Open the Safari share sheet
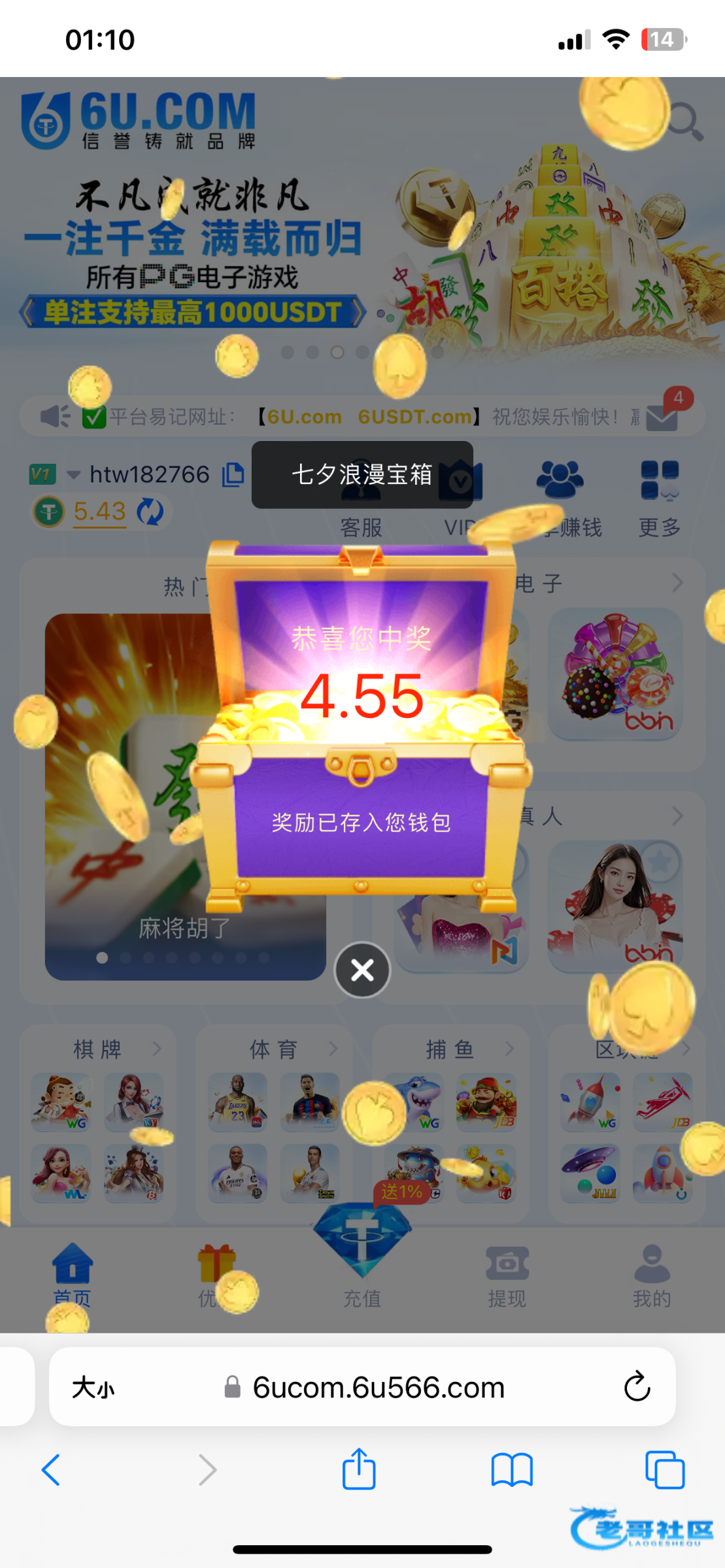Viewport: 725px width, 1568px height. click(359, 1470)
